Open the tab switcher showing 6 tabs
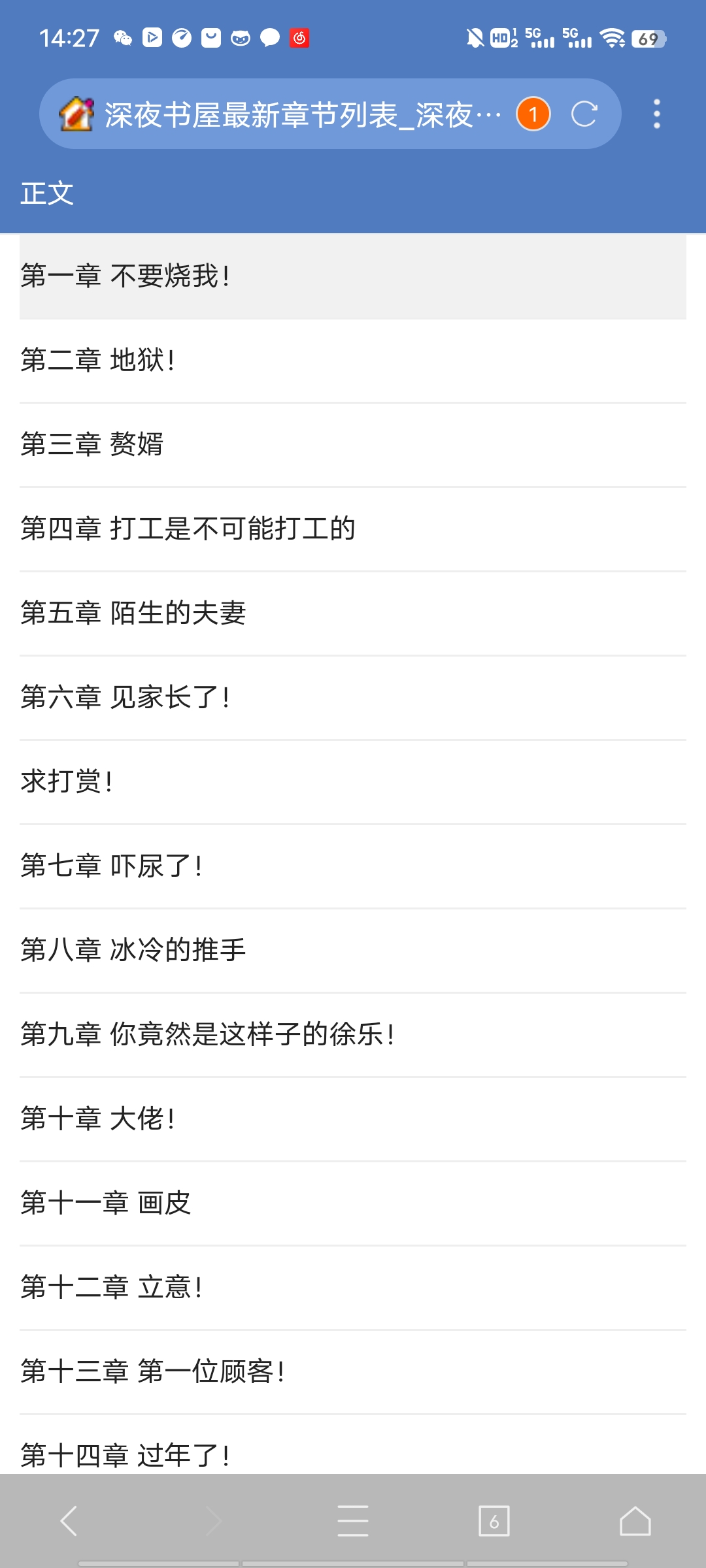The image size is (706, 1568). click(x=494, y=1521)
